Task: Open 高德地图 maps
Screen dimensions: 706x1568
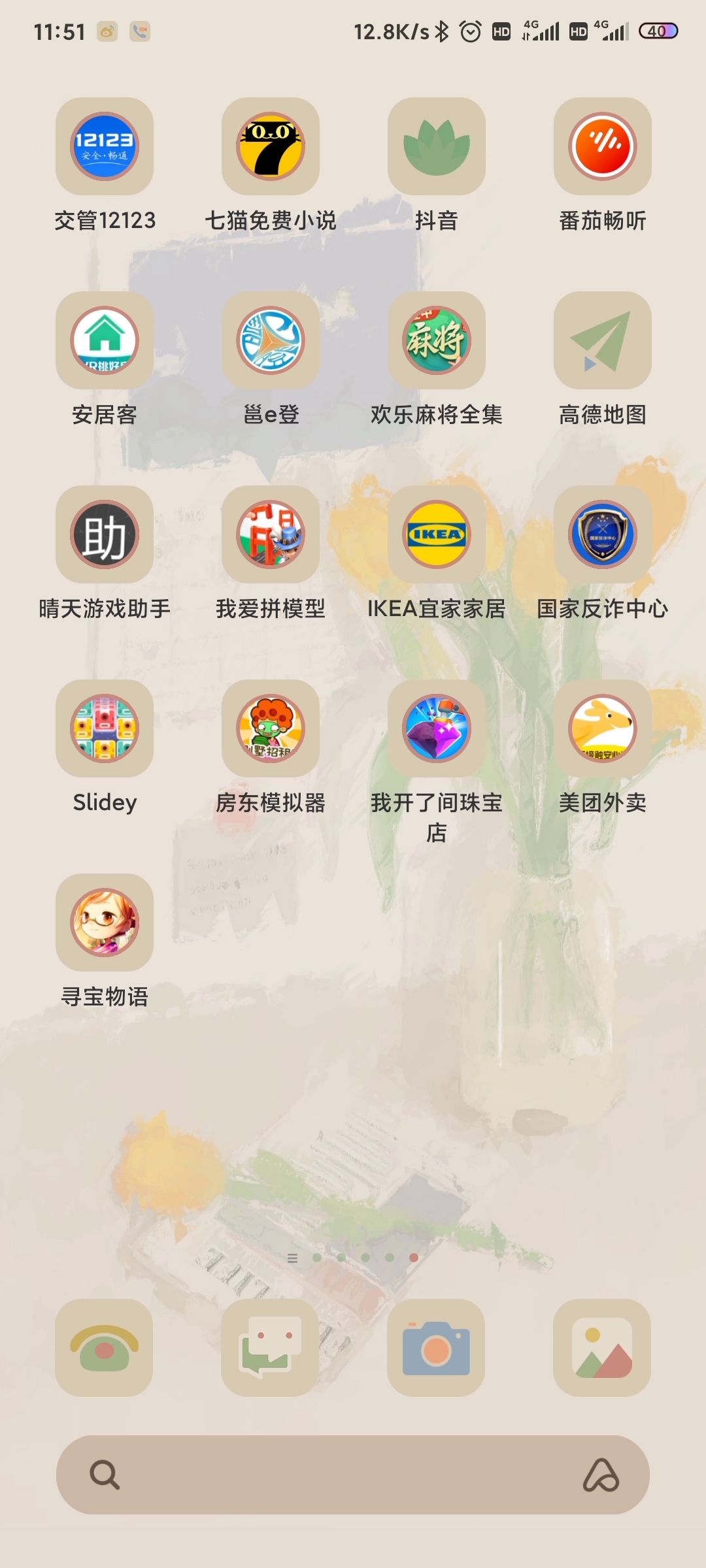Action: click(603, 340)
